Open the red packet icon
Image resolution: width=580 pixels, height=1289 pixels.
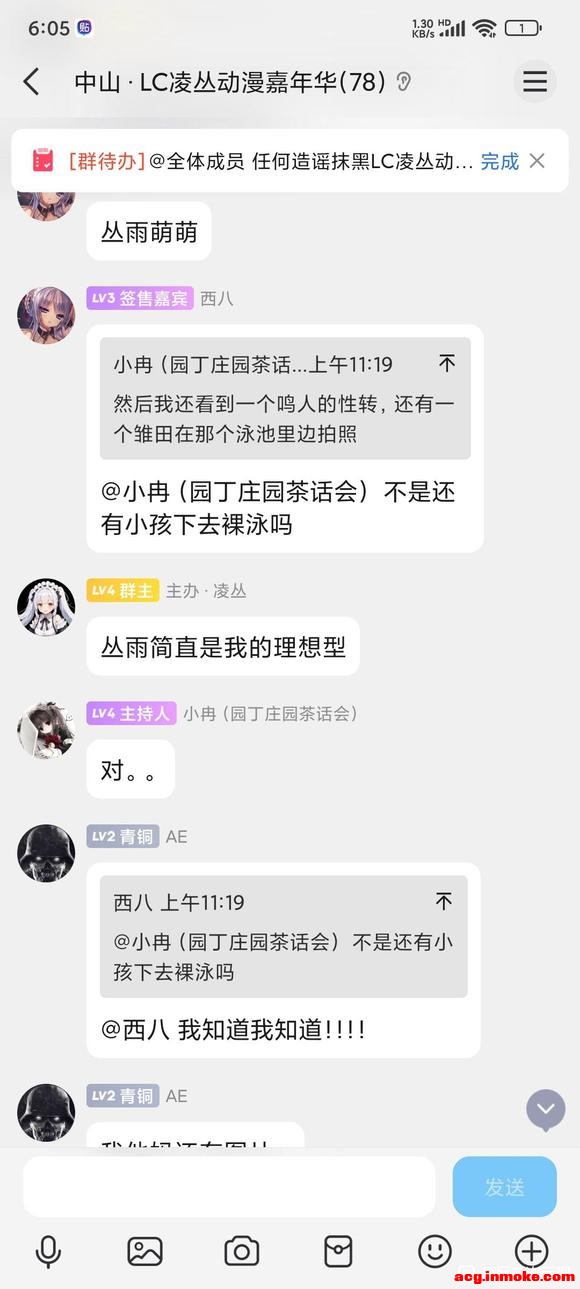pos(338,1251)
